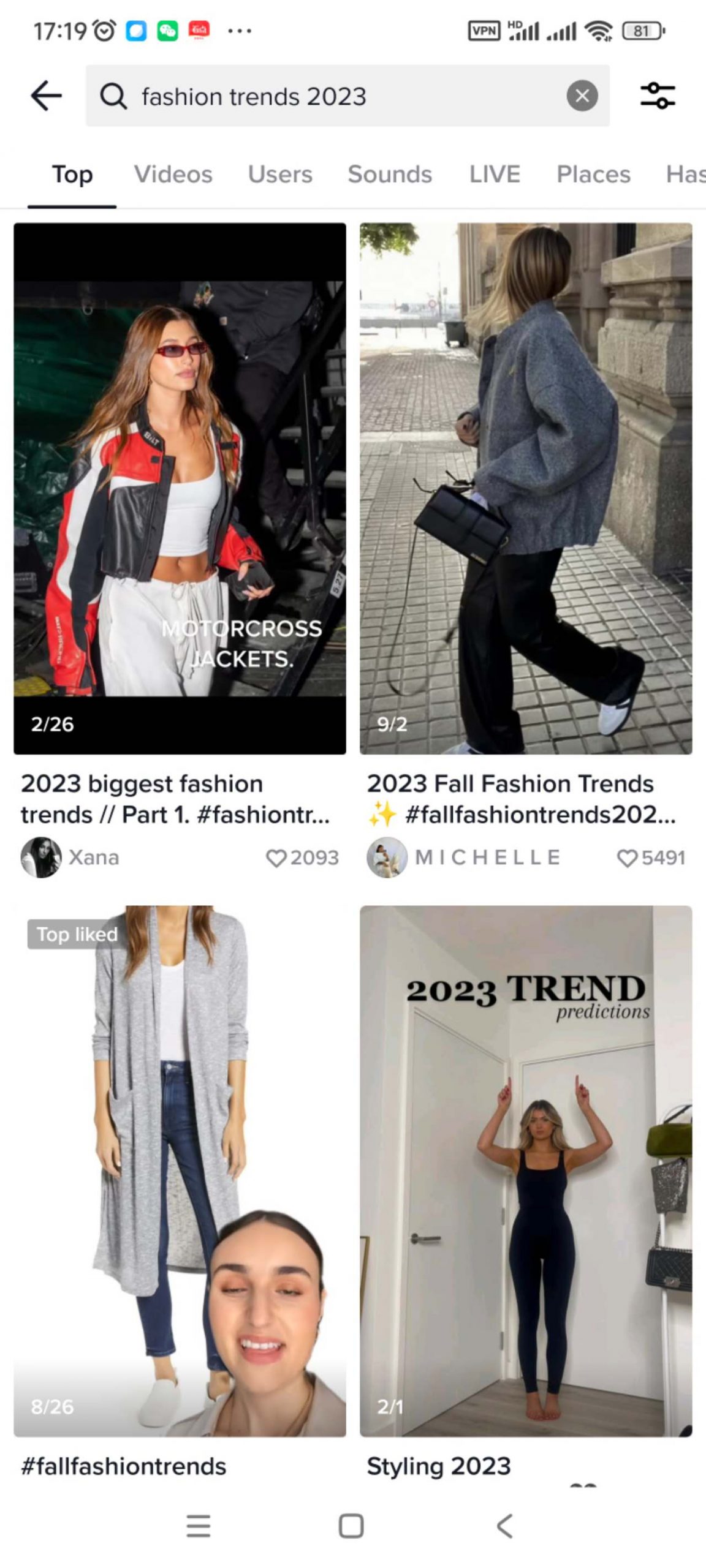Switch to the LIVE tab
The height and width of the screenshot is (1568, 706).
click(x=495, y=175)
